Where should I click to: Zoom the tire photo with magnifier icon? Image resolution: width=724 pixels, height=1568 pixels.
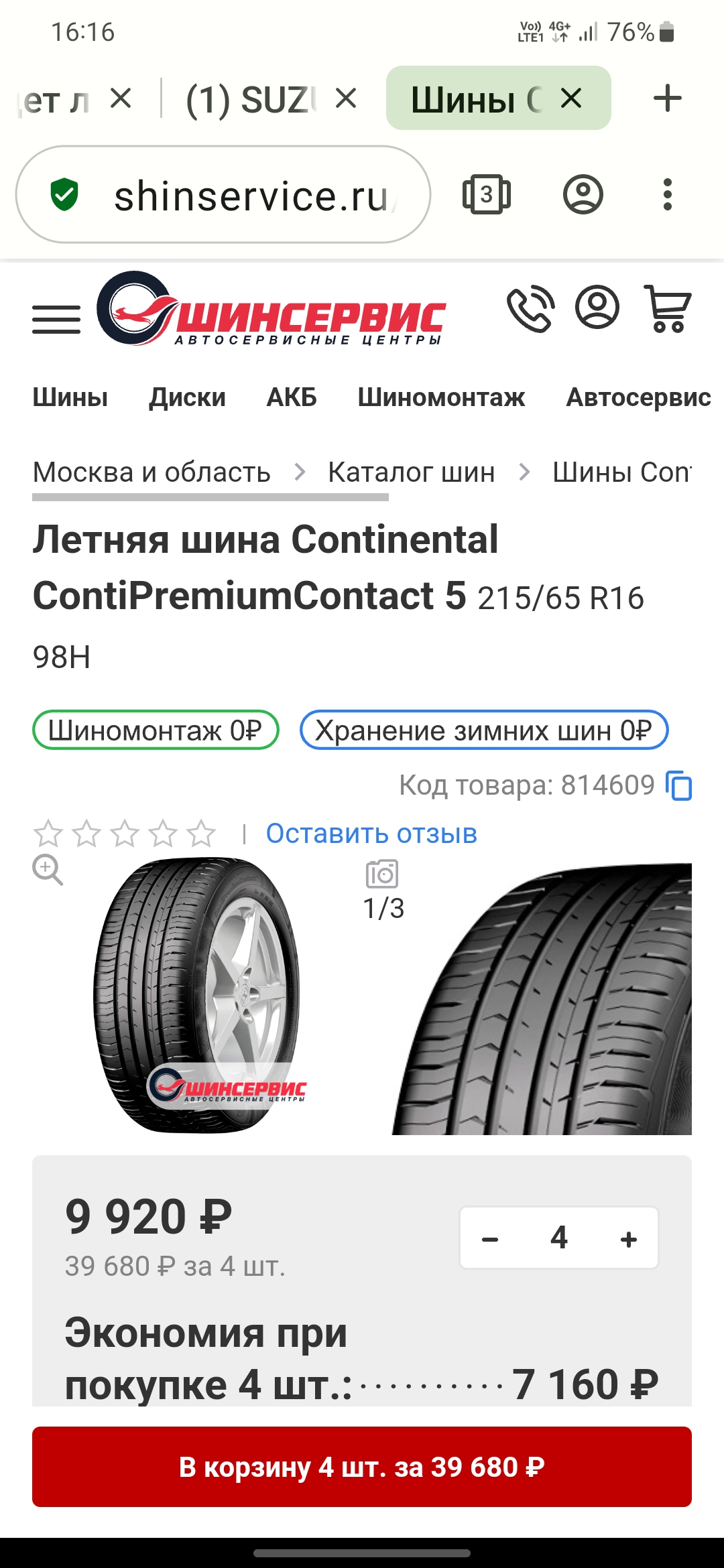(x=48, y=870)
